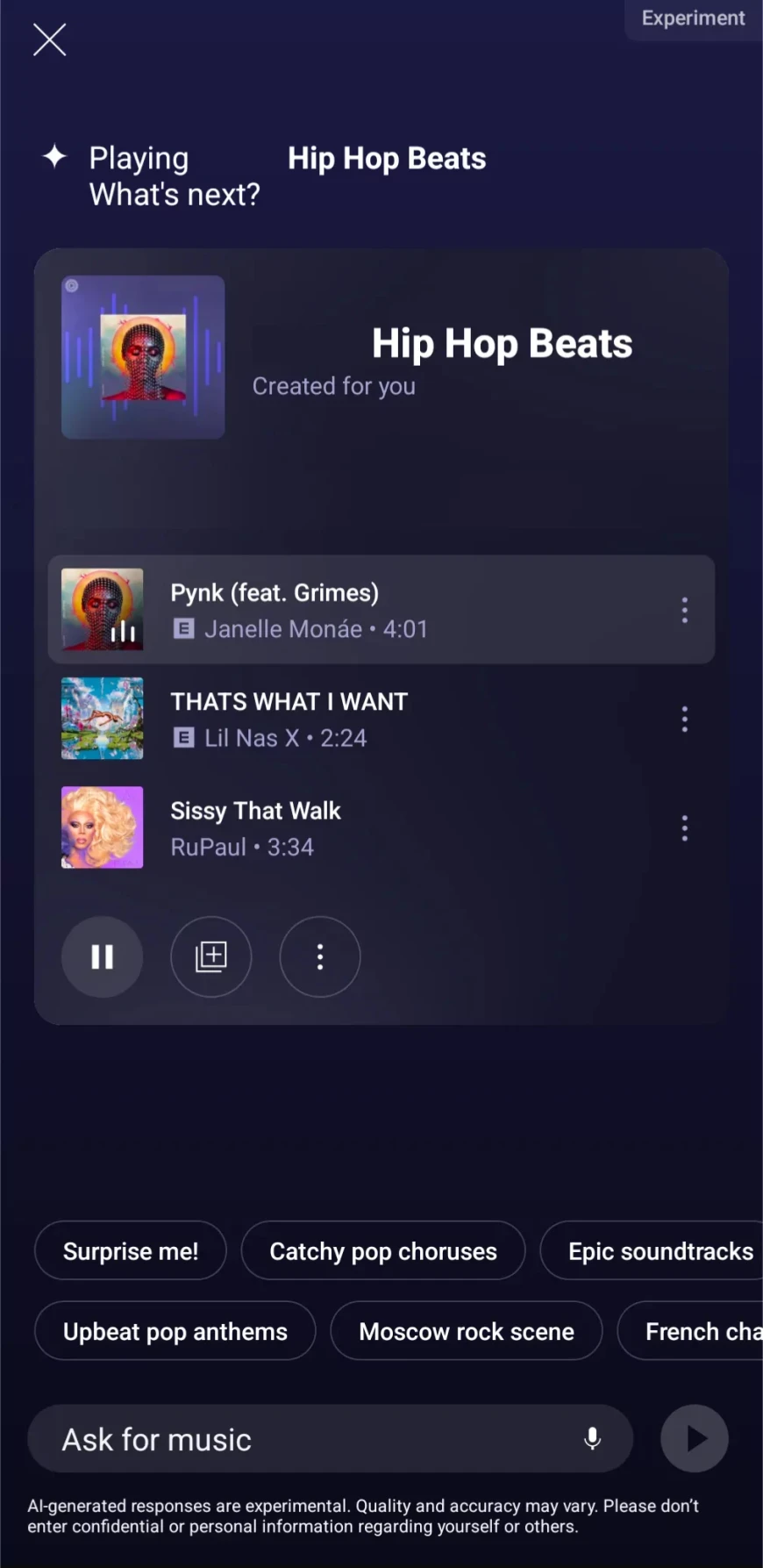Choose Moscow rock scene chip
The width and height of the screenshot is (763, 1568).
point(467,1332)
